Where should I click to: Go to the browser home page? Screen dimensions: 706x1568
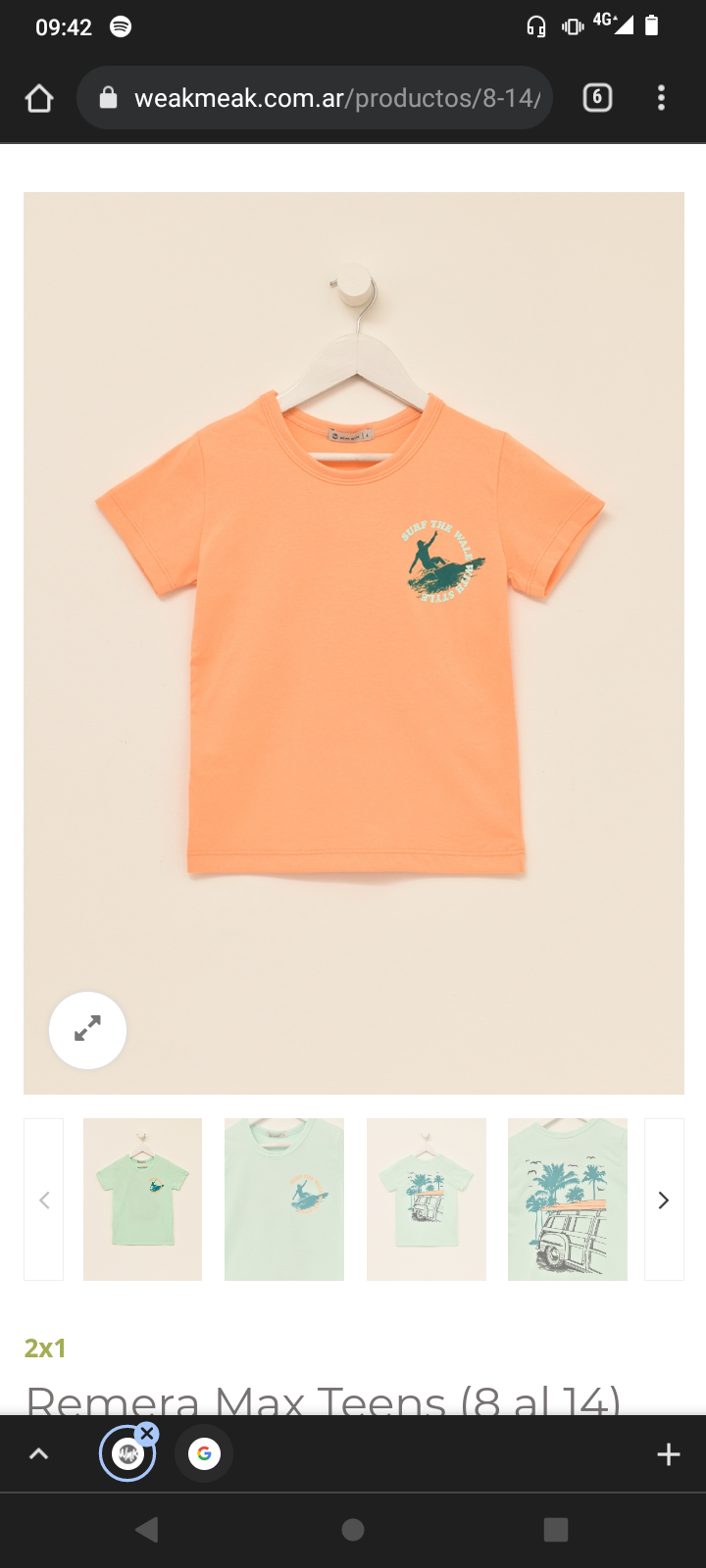click(39, 98)
